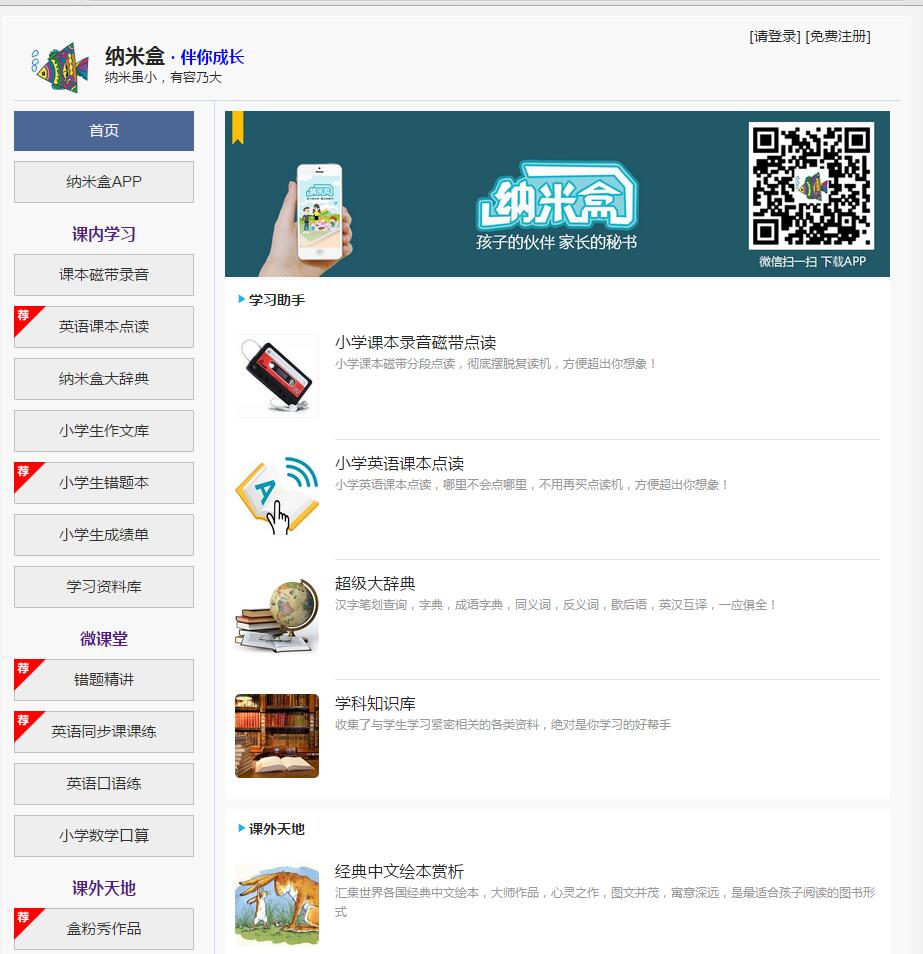Open 学习资料库
This screenshot has height=954, width=923.
pyautogui.click(x=104, y=587)
